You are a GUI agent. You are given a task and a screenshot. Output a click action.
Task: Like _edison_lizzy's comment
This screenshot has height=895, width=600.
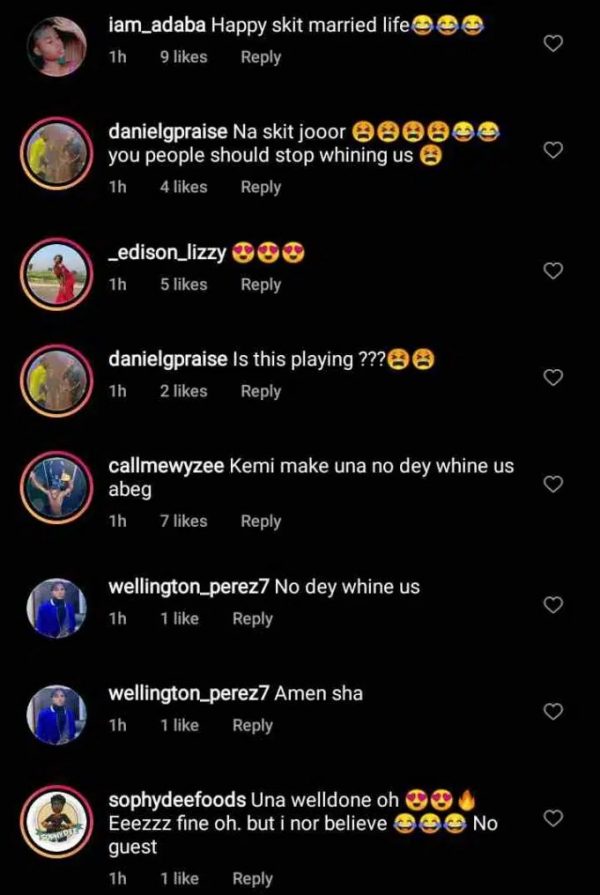[553, 270]
